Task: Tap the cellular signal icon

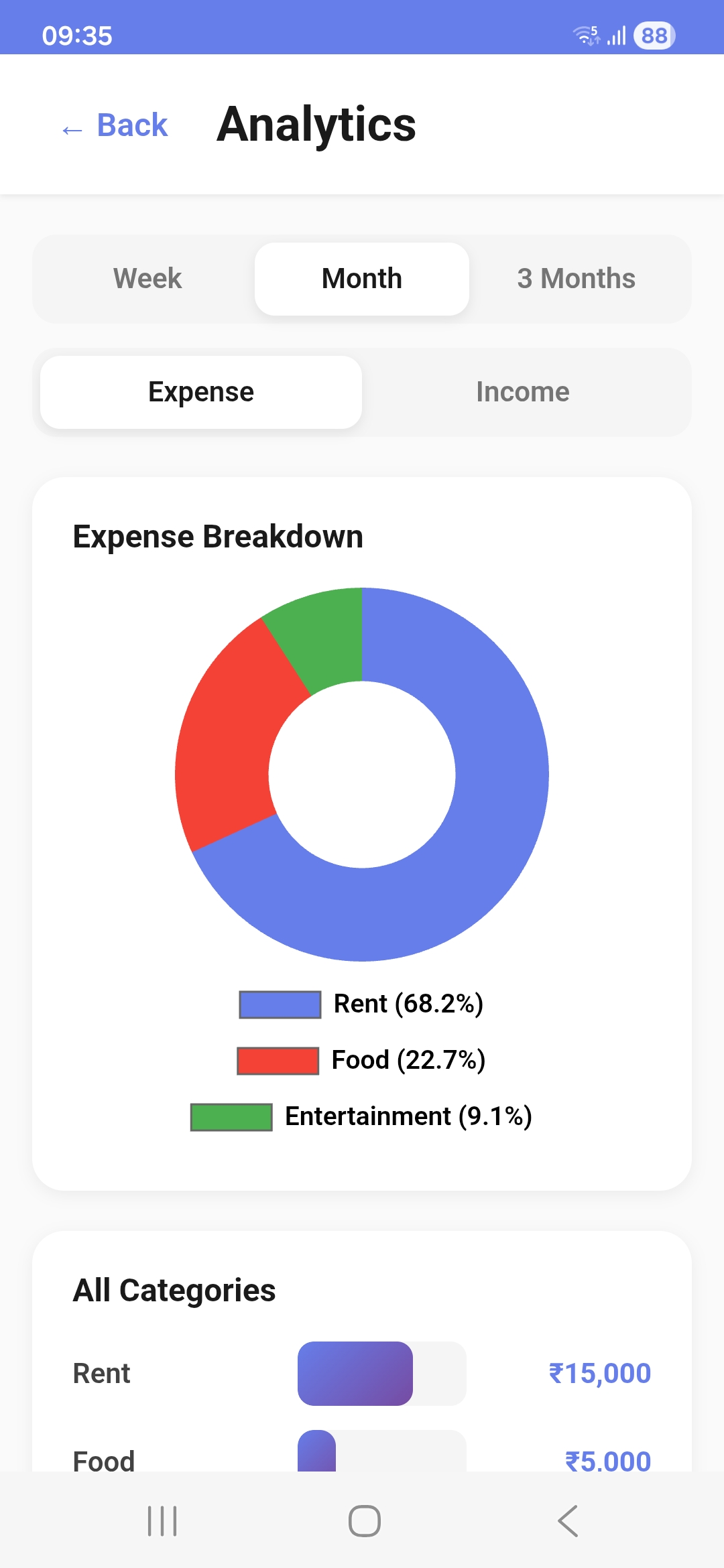Action: [617, 35]
